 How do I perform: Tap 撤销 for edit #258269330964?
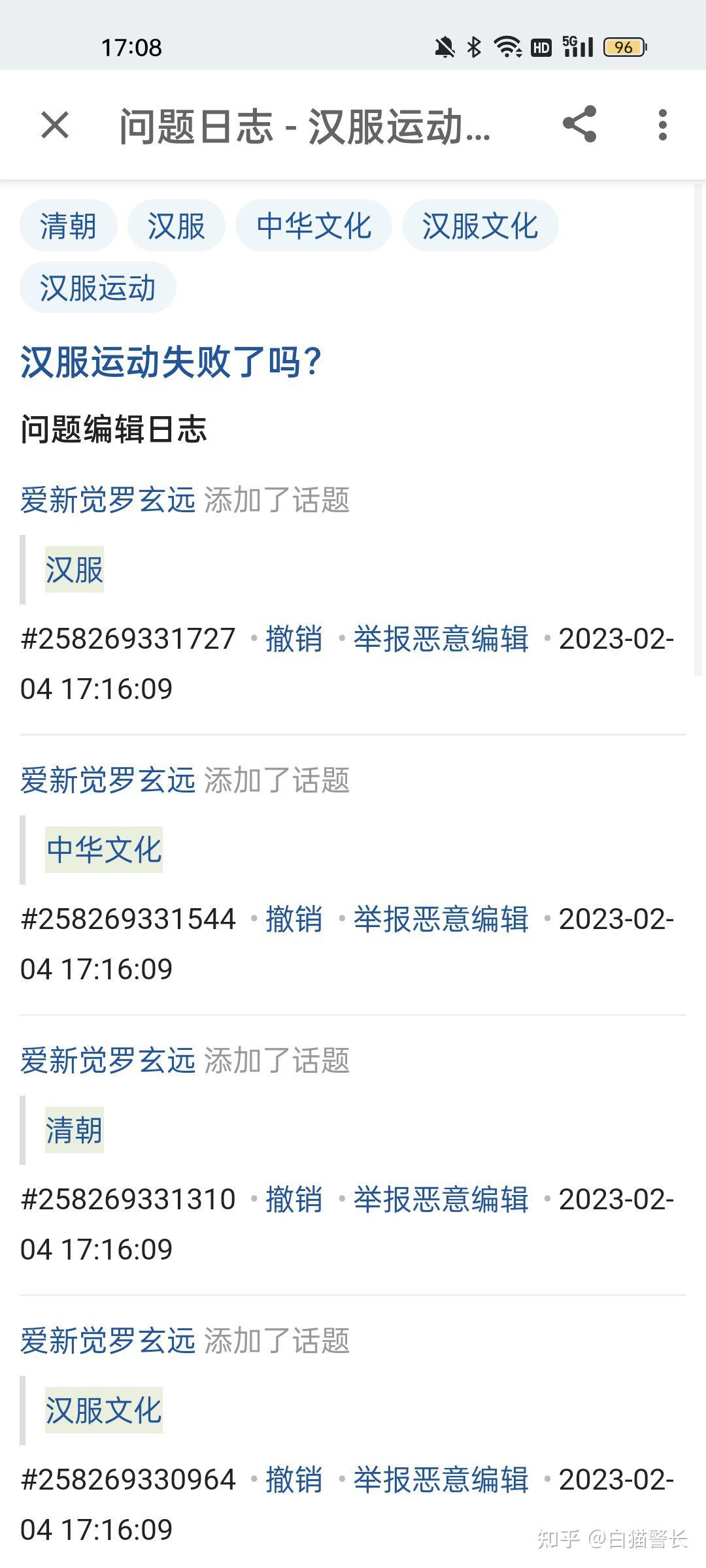pyautogui.click(x=294, y=1480)
